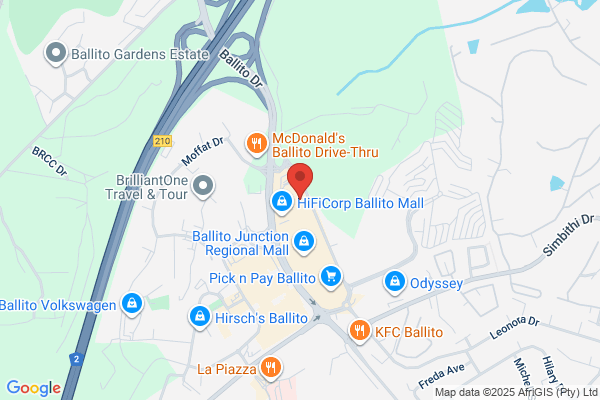The height and width of the screenshot is (400, 600).
Task: Select the Odyssey shop marker
Action: (395, 283)
